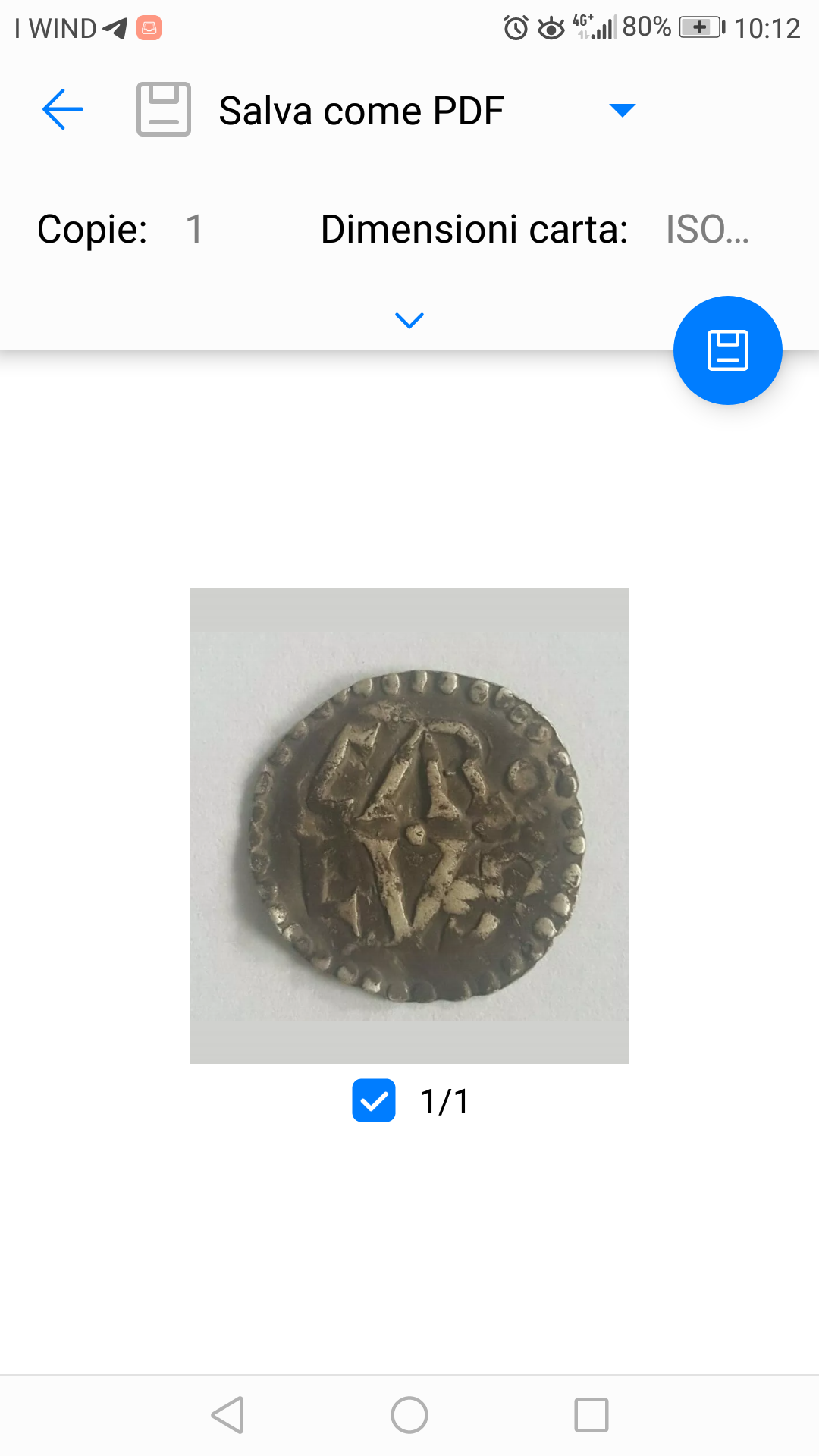Open the Dimensioni carta ISO selector
Image resolution: width=819 pixels, height=1456 pixels.
(x=708, y=229)
